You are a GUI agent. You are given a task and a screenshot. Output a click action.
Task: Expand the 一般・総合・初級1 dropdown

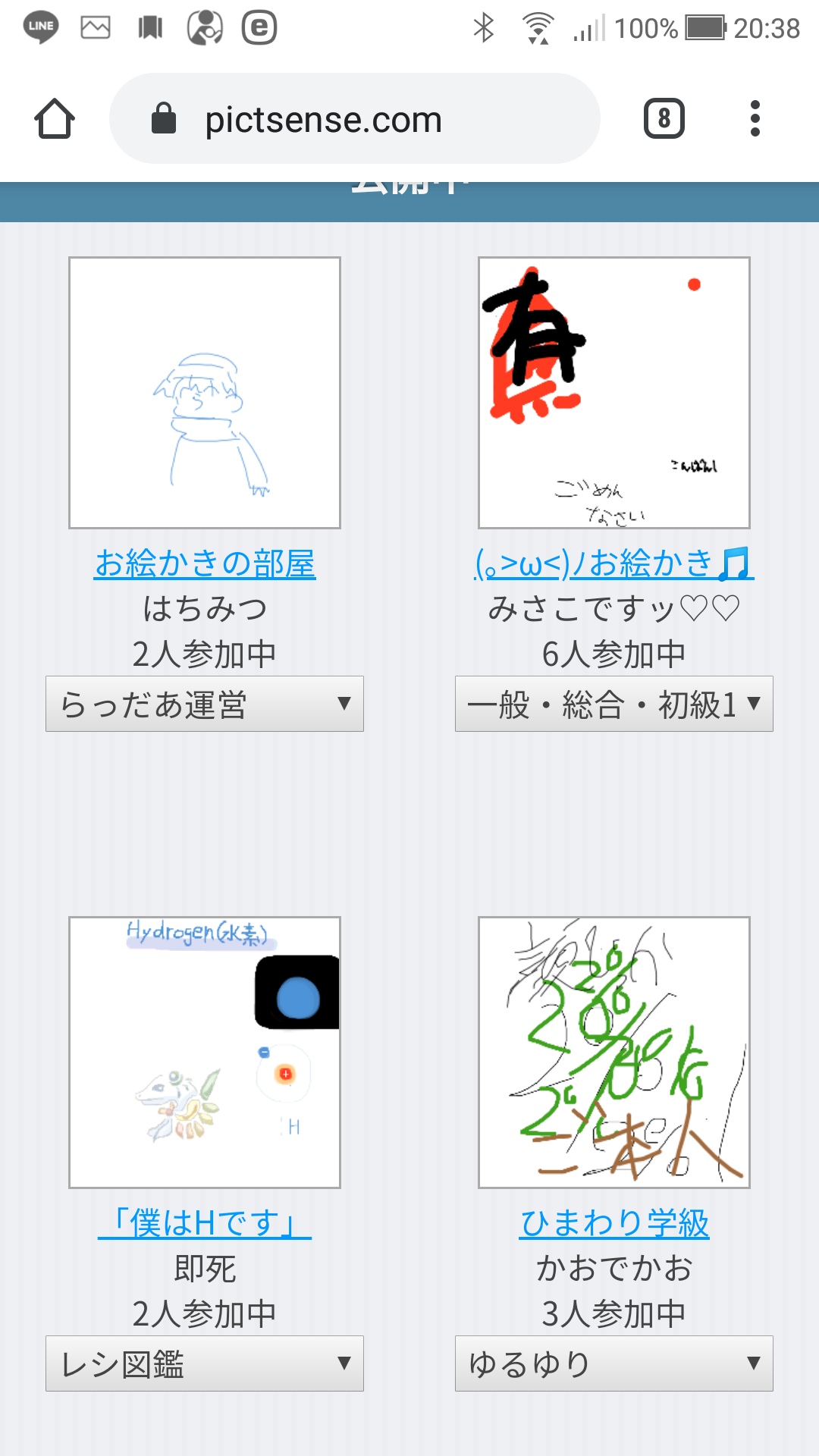click(613, 704)
